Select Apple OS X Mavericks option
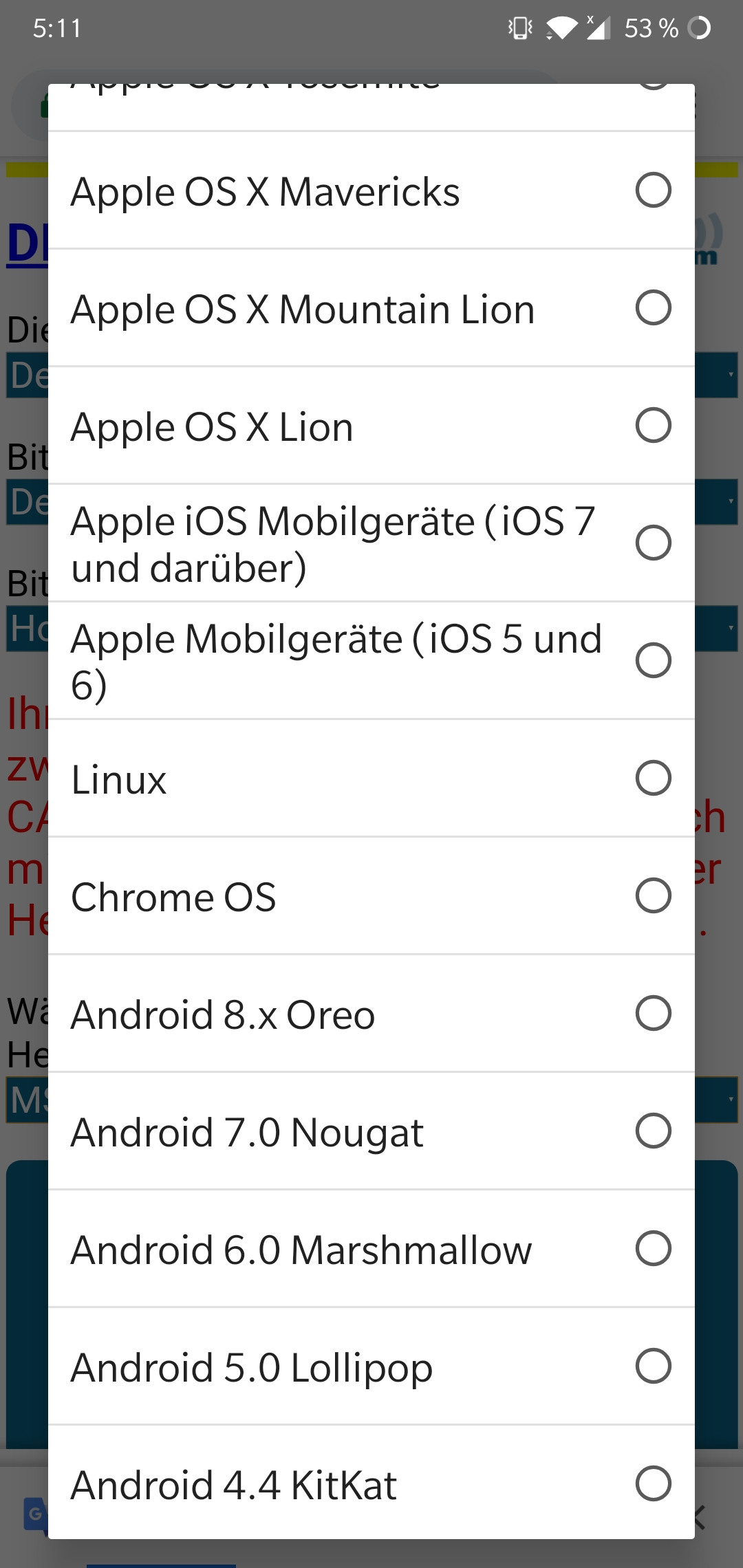This screenshot has width=743, height=1568. (x=371, y=190)
